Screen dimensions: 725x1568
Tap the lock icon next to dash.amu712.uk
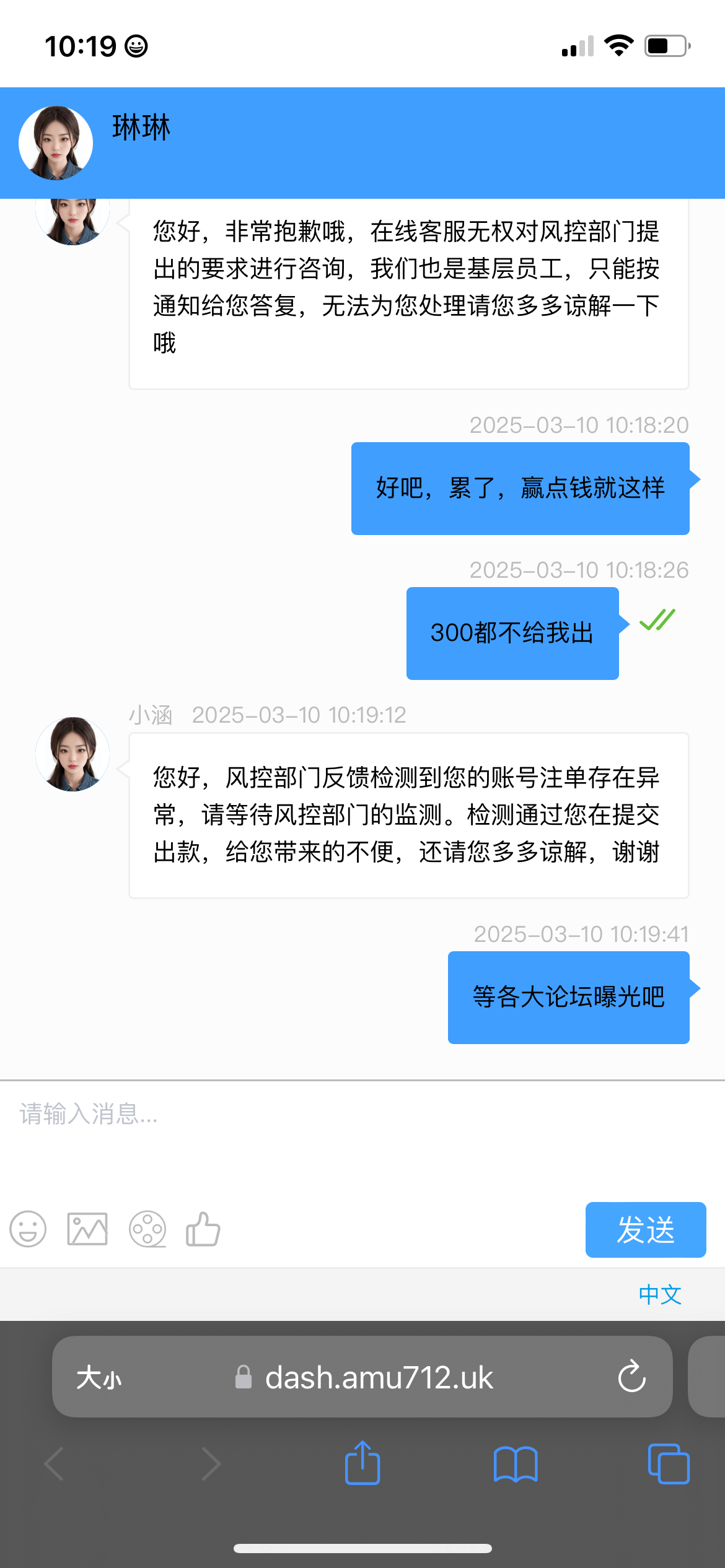coord(243,1377)
